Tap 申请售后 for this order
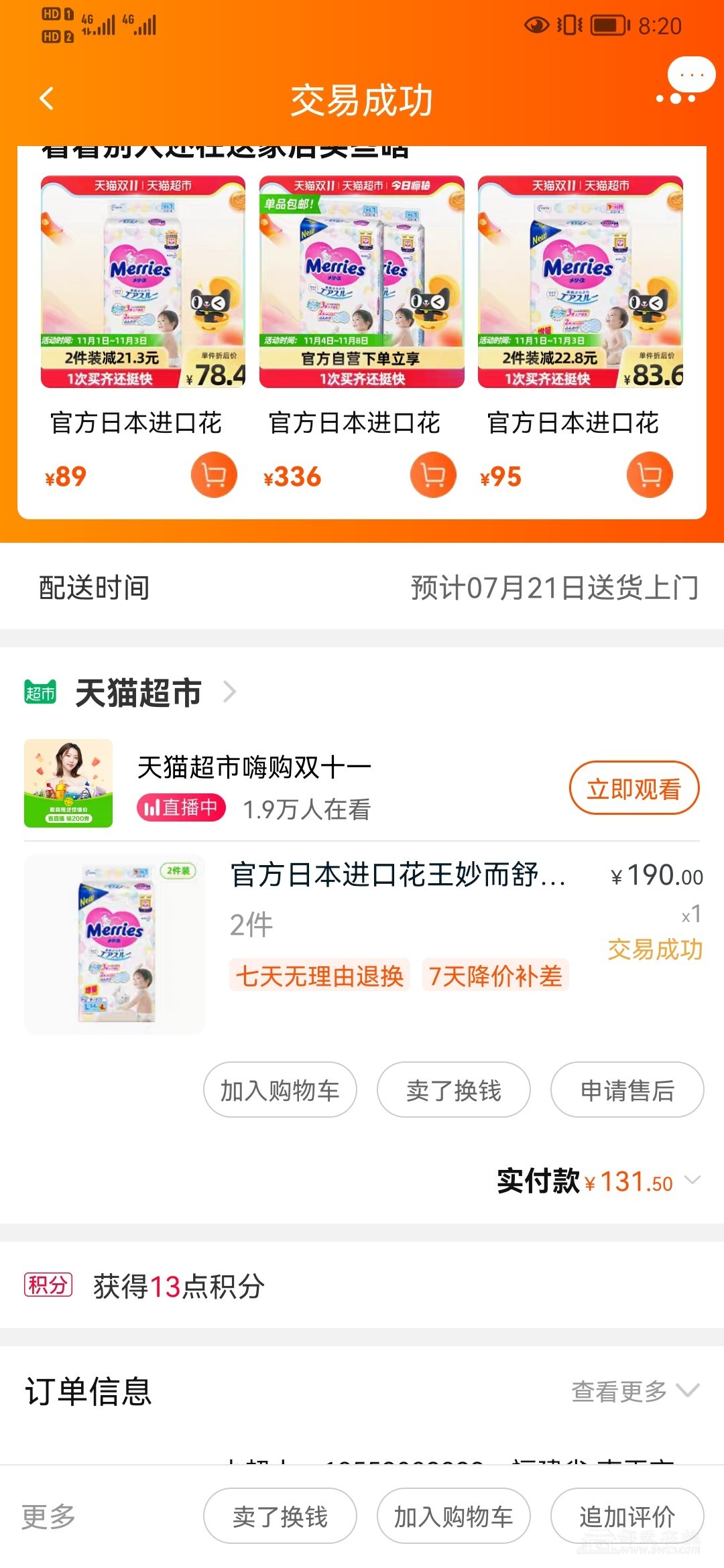 pos(627,1090)
